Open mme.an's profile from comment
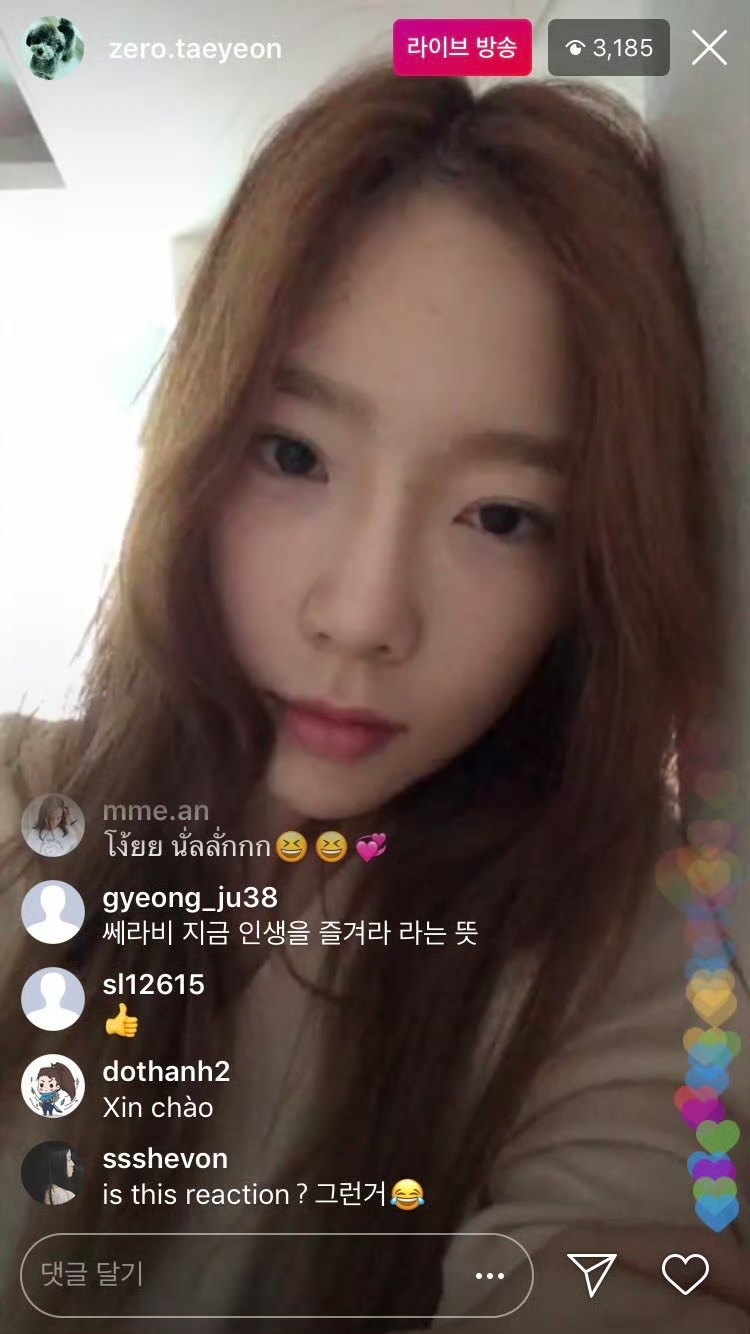 [52, 826]
